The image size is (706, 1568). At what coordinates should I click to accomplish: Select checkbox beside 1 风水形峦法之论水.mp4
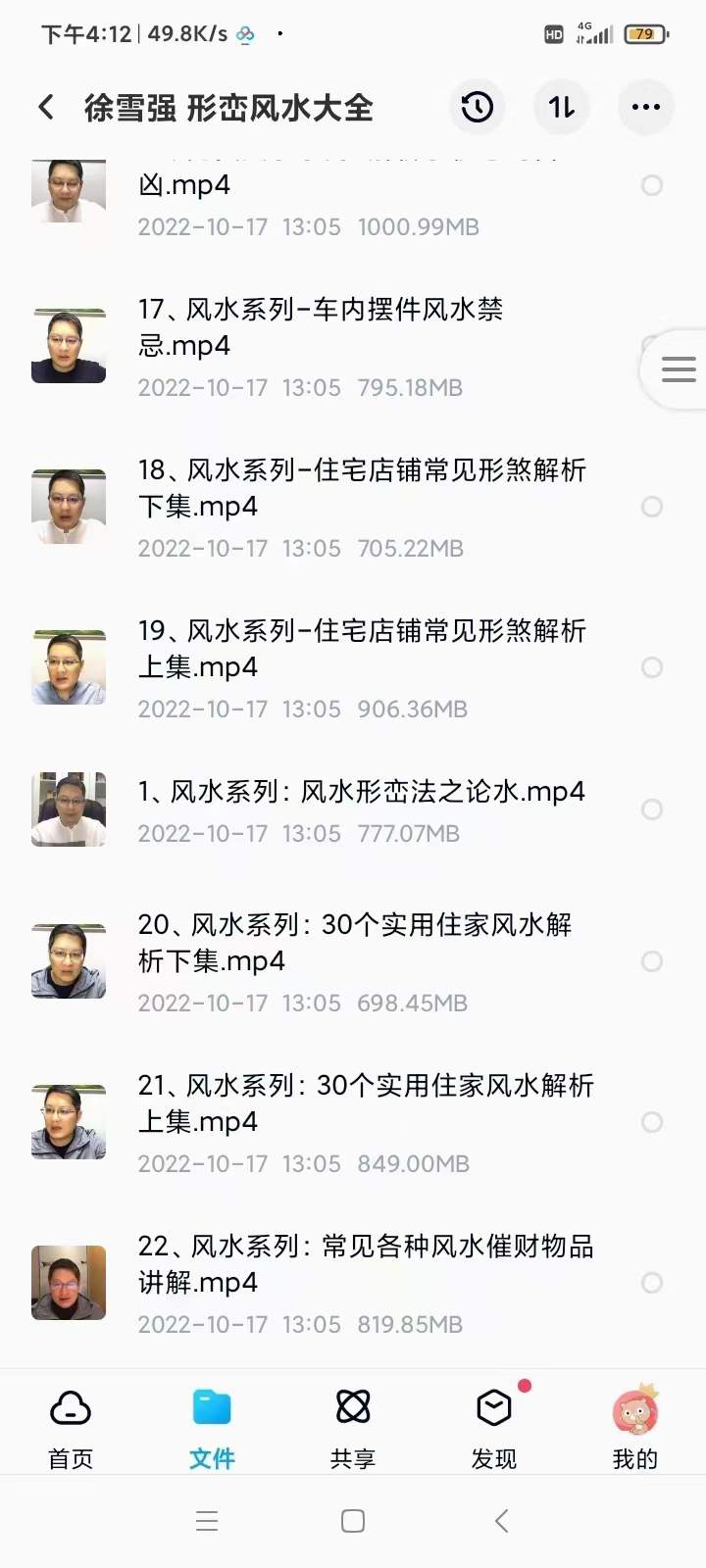point(652,809)
